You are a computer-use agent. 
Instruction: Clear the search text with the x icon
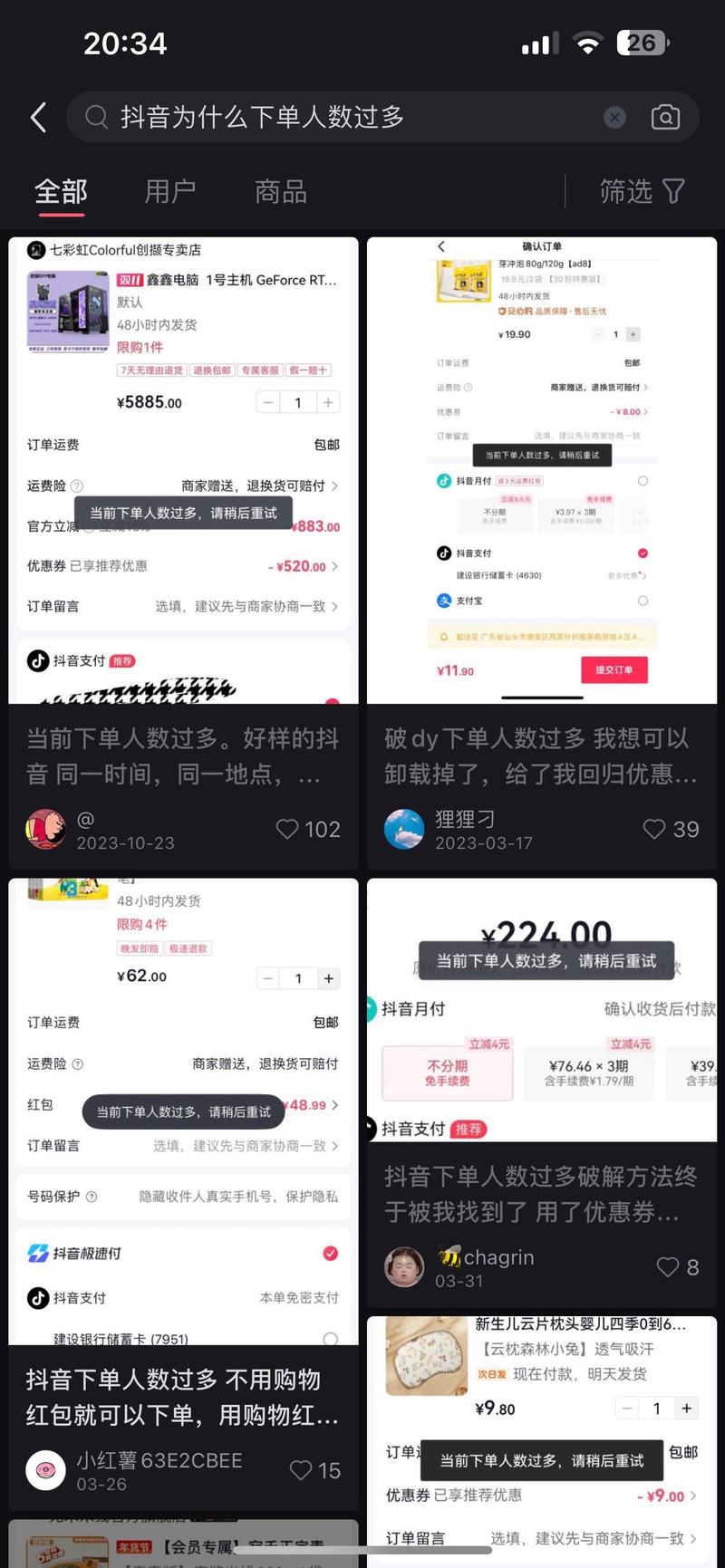click(x=614, y=117)
